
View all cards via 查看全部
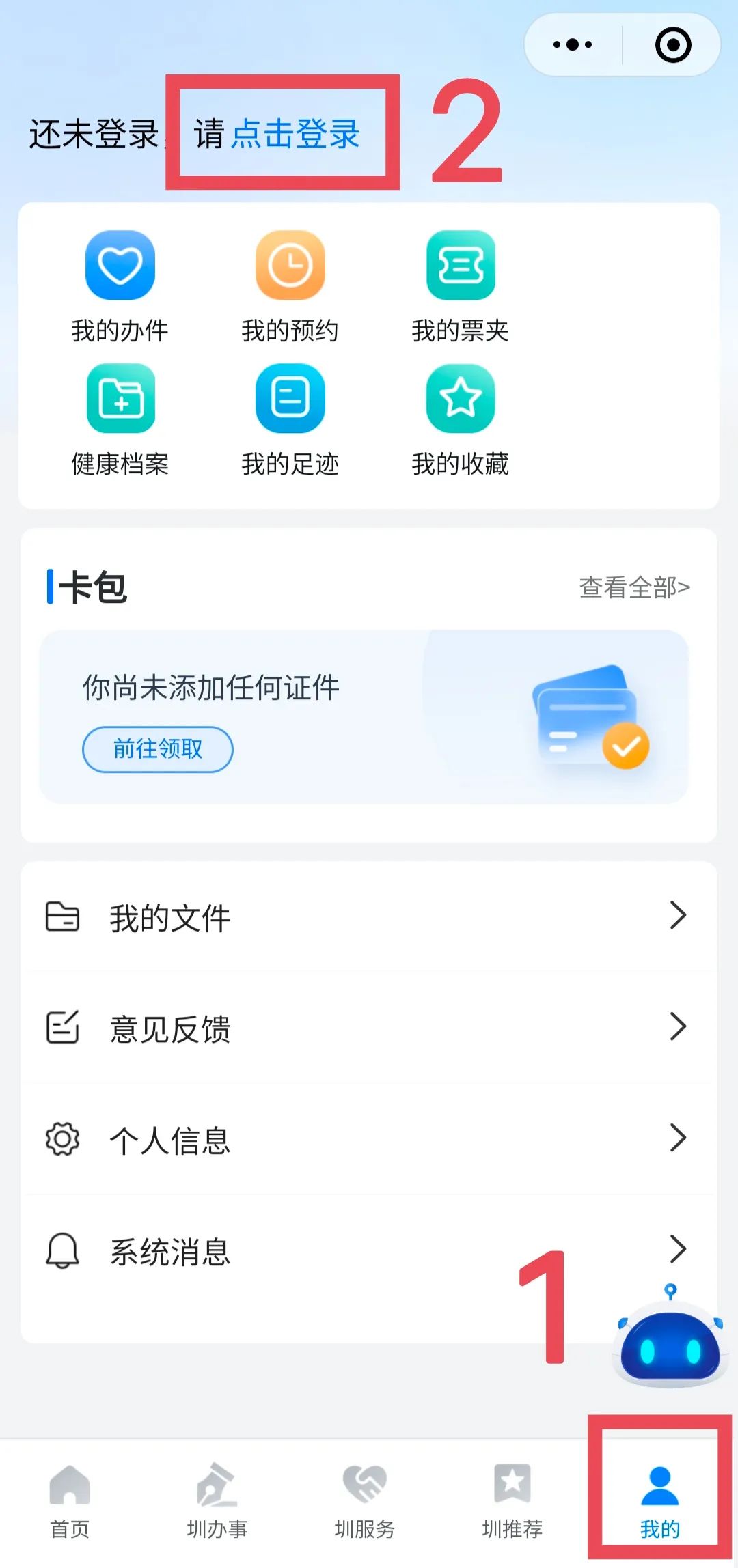tap(634, 587)
